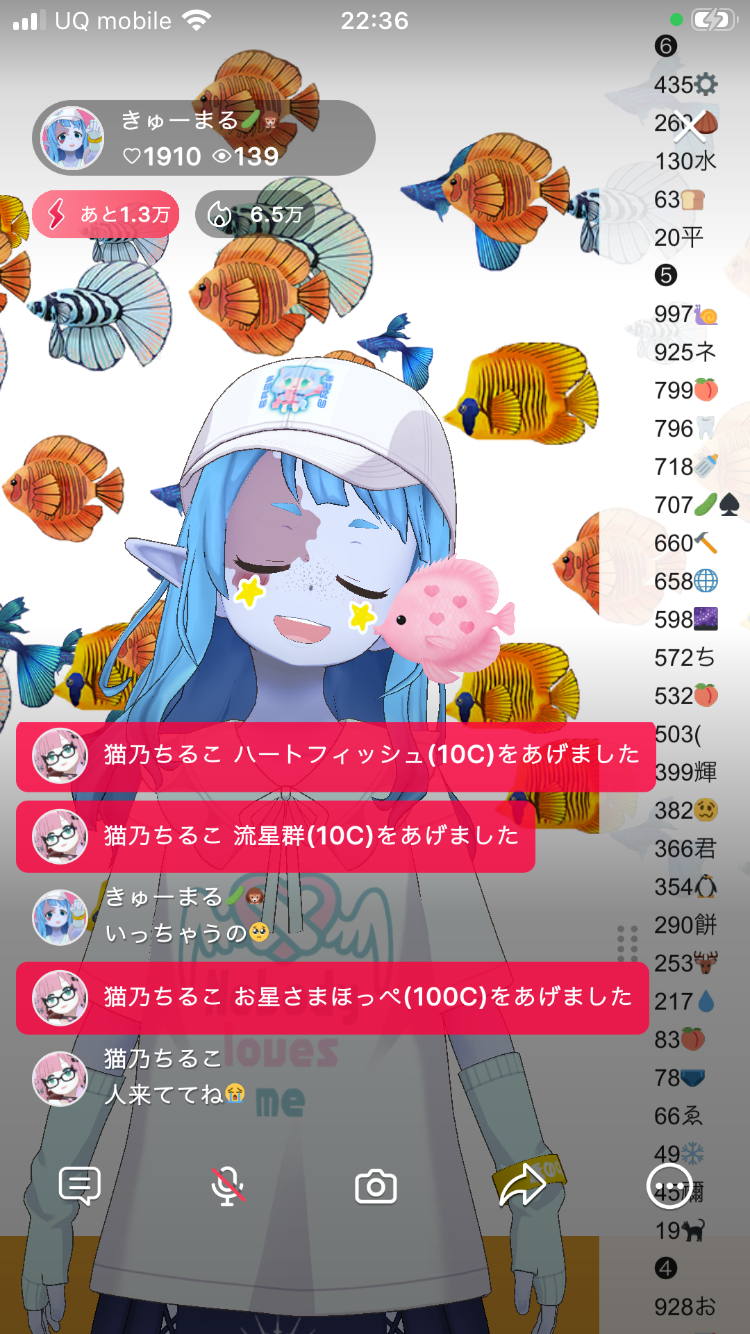Open the more options menu
The width and height of the screenshot is (750, 1334).
[669, 1187]
